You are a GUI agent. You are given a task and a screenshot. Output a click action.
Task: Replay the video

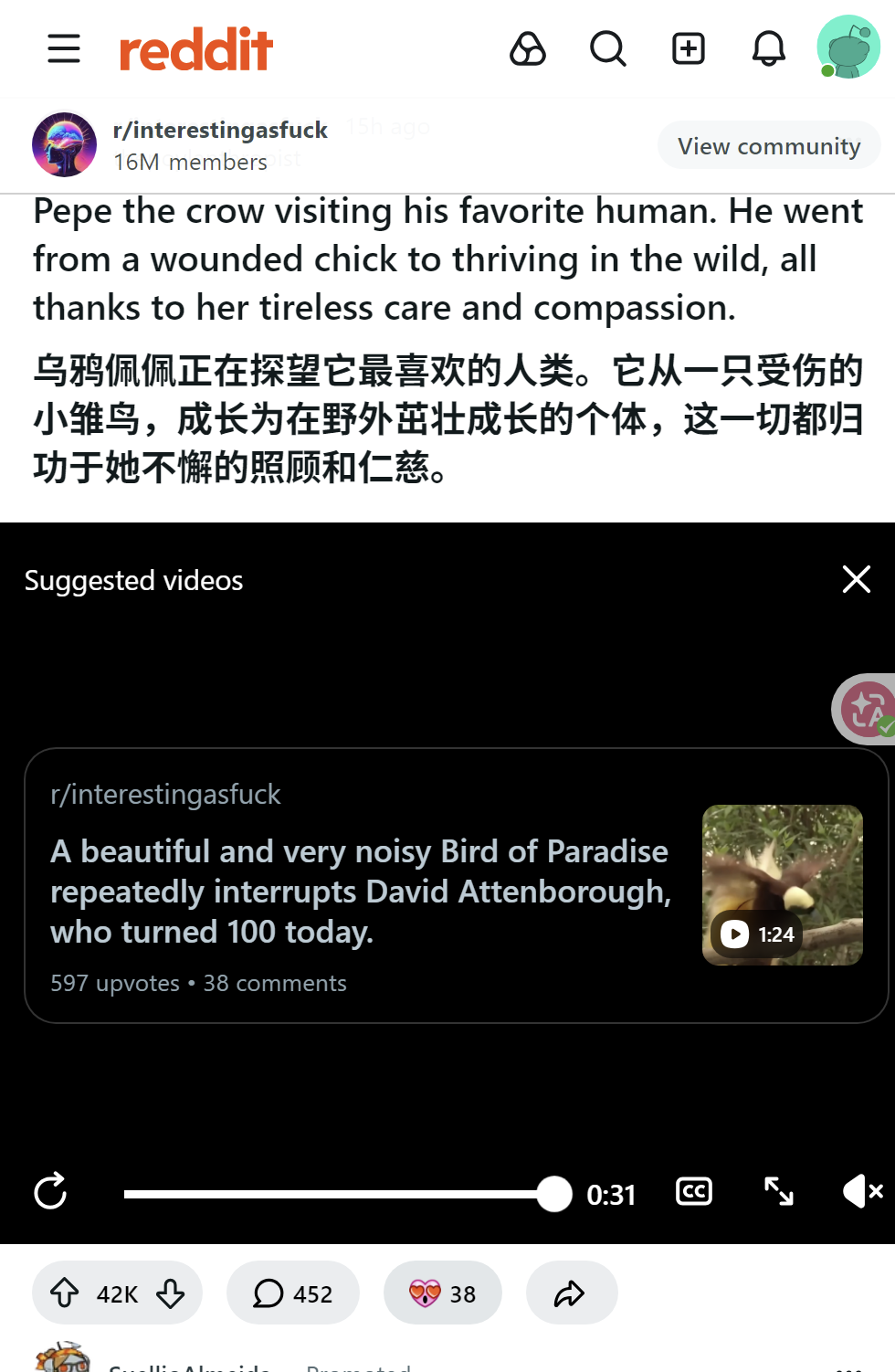(50, 1191)
